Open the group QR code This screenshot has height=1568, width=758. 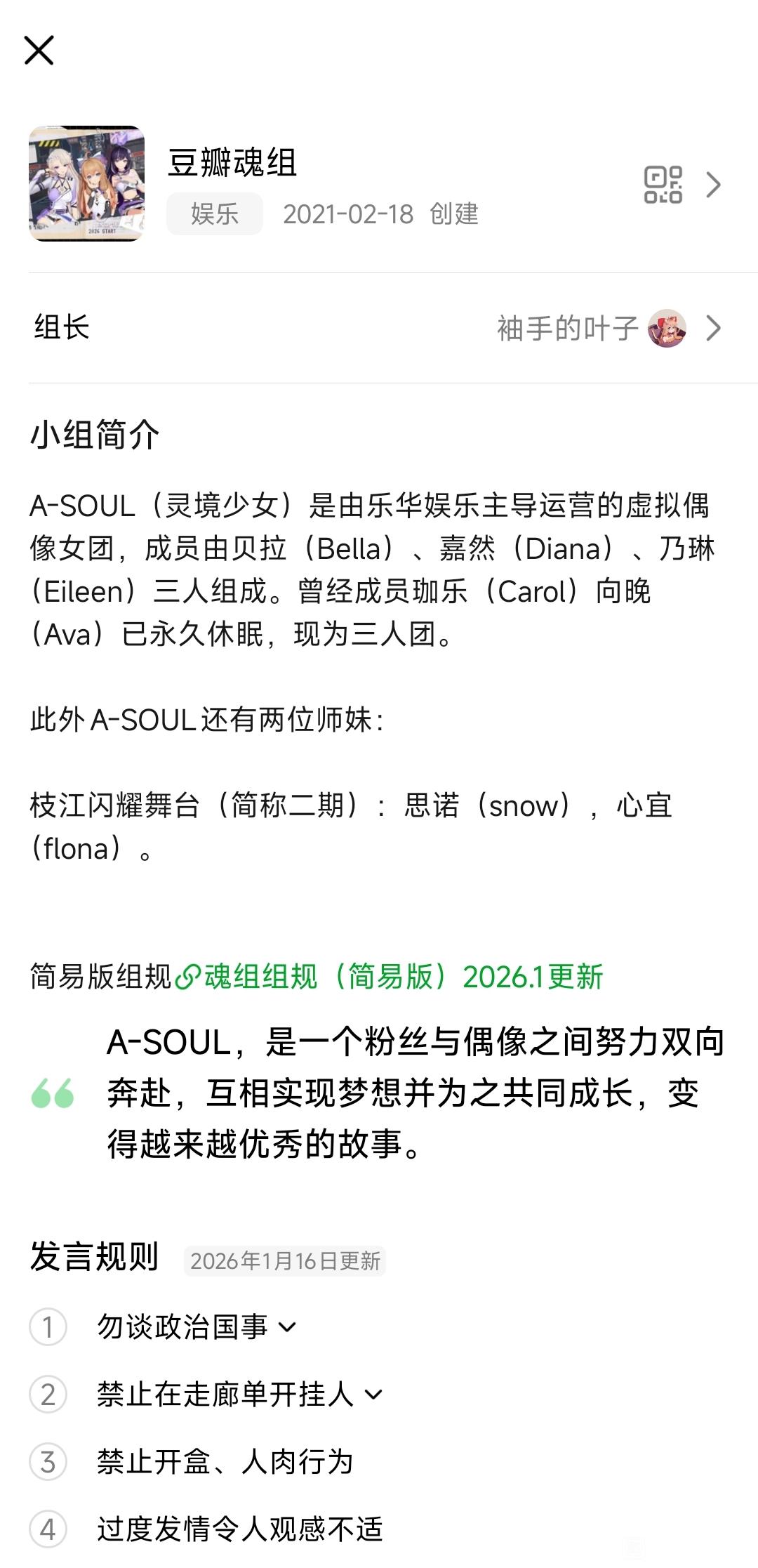point(663,185)
